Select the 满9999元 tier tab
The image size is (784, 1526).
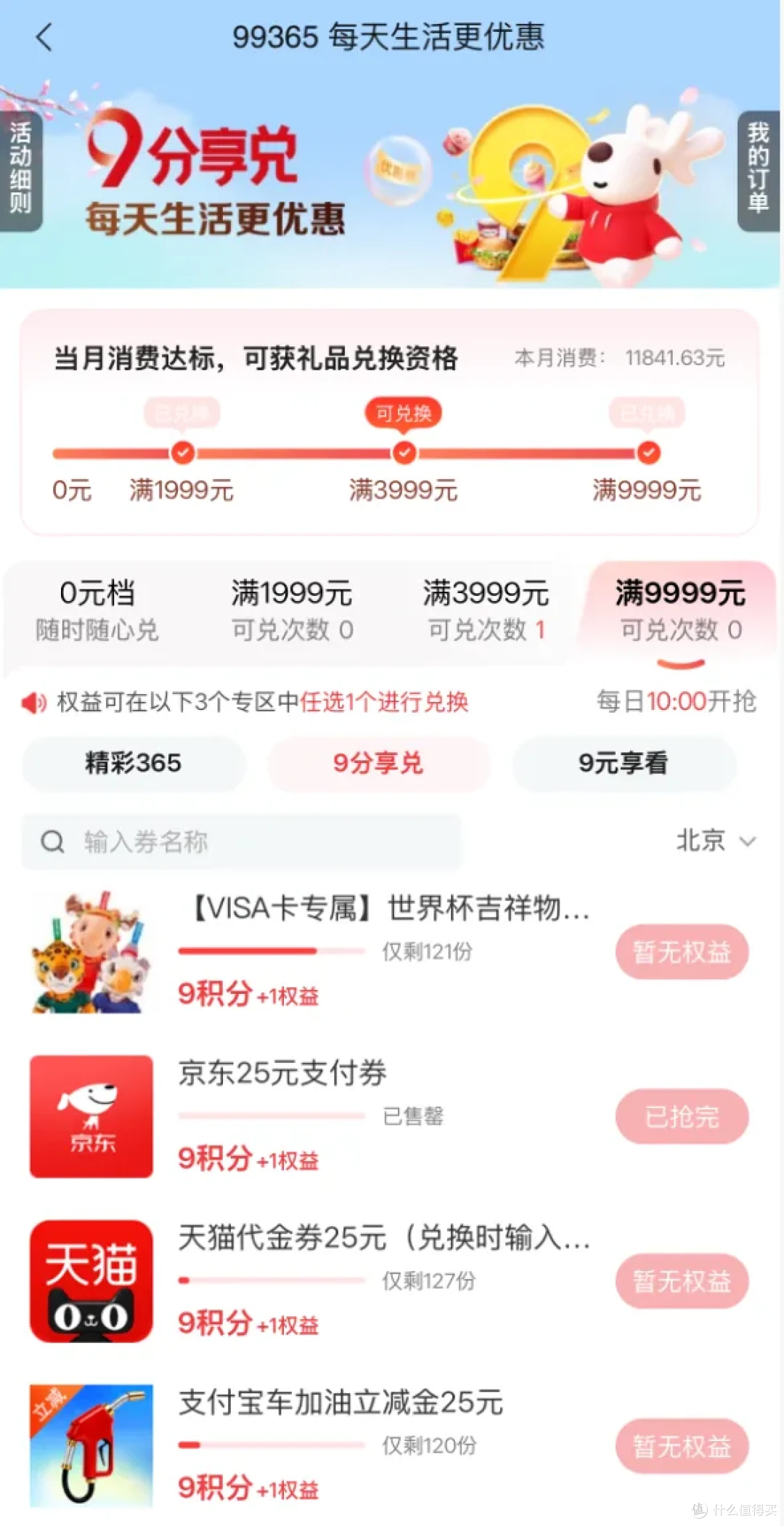point(680,611)
